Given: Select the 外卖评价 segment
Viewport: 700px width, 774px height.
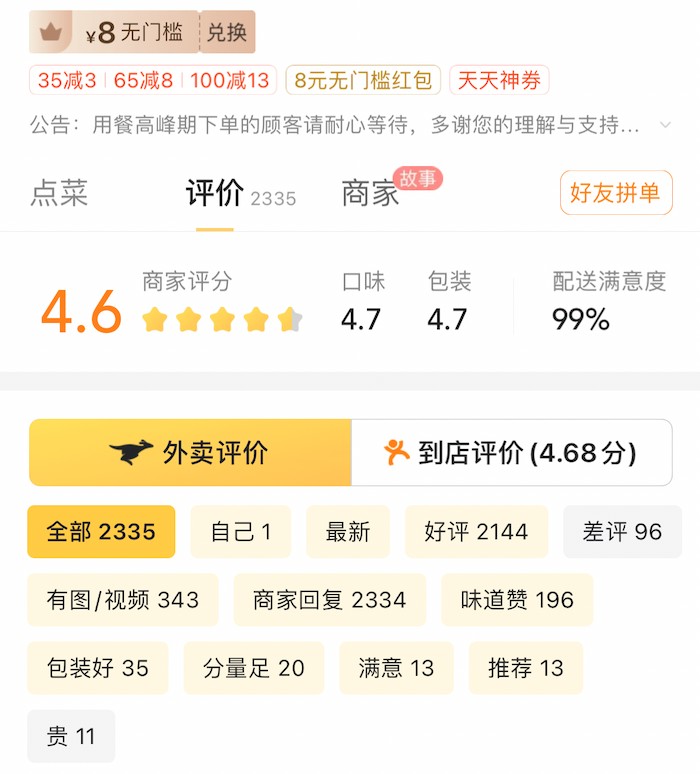Looking at the screenshot, I should pos(190,453).
